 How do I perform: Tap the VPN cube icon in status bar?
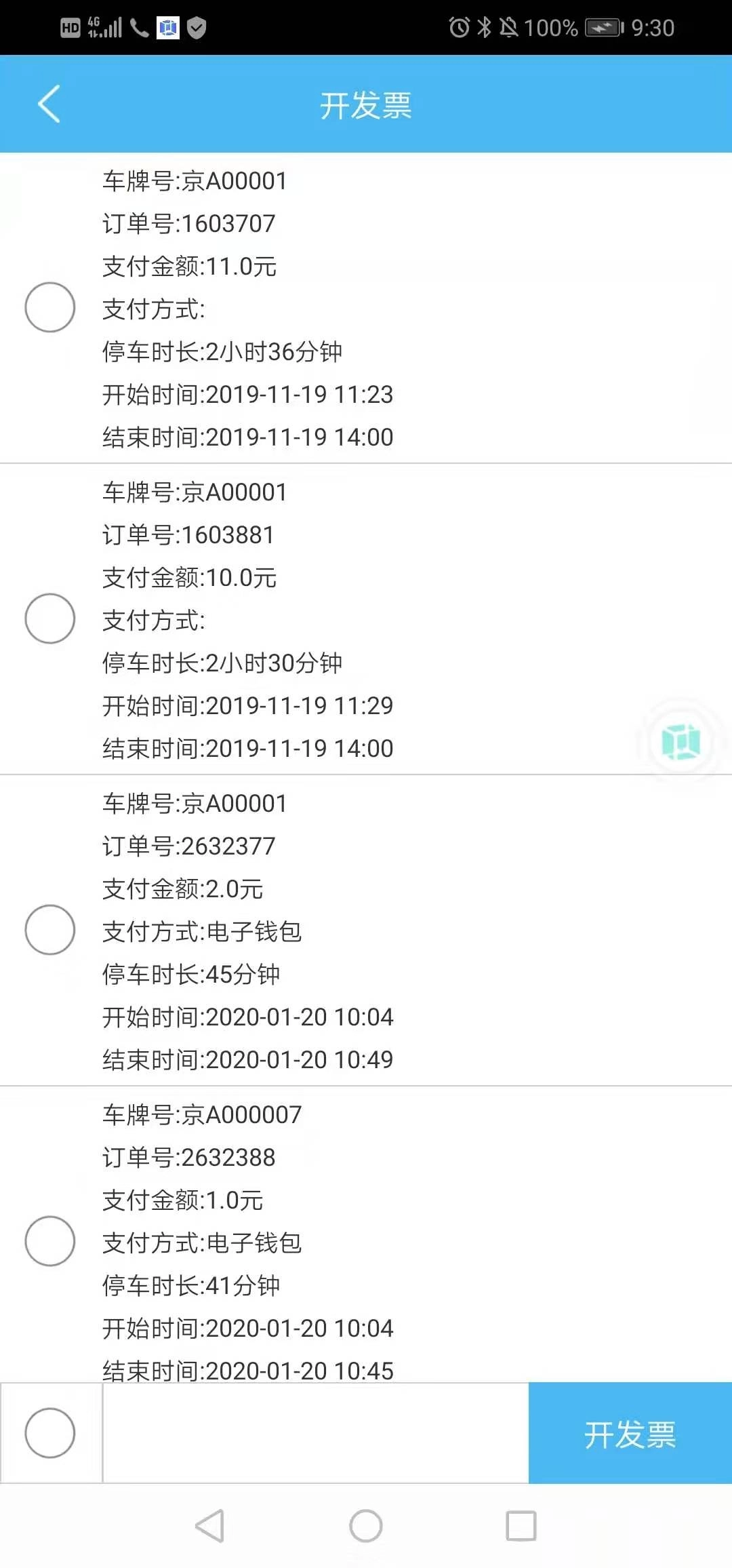click(167, 27)
